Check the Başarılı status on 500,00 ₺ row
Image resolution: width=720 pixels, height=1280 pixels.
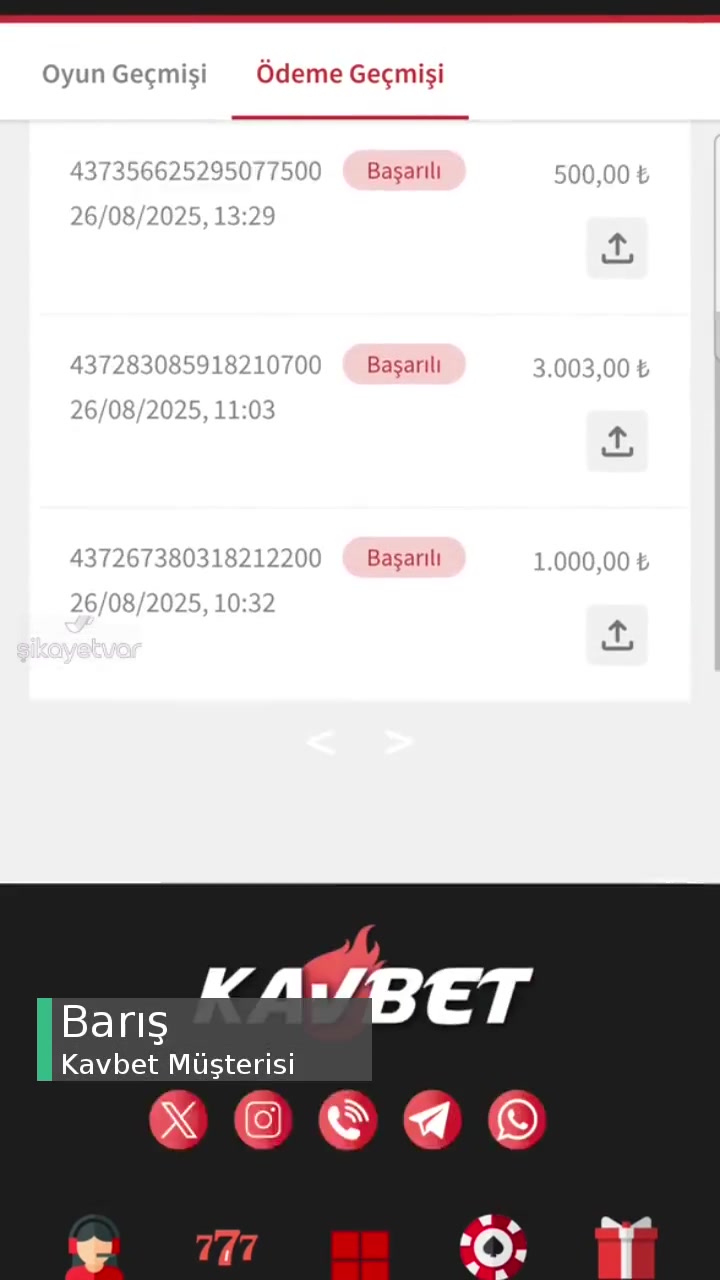pos(403,171)
